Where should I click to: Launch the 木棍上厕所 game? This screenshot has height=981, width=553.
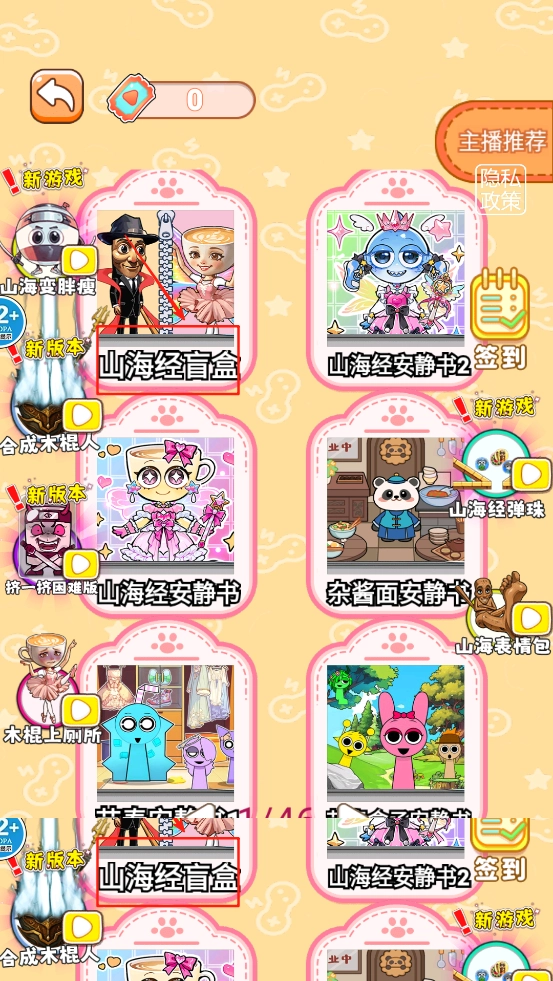54,690
